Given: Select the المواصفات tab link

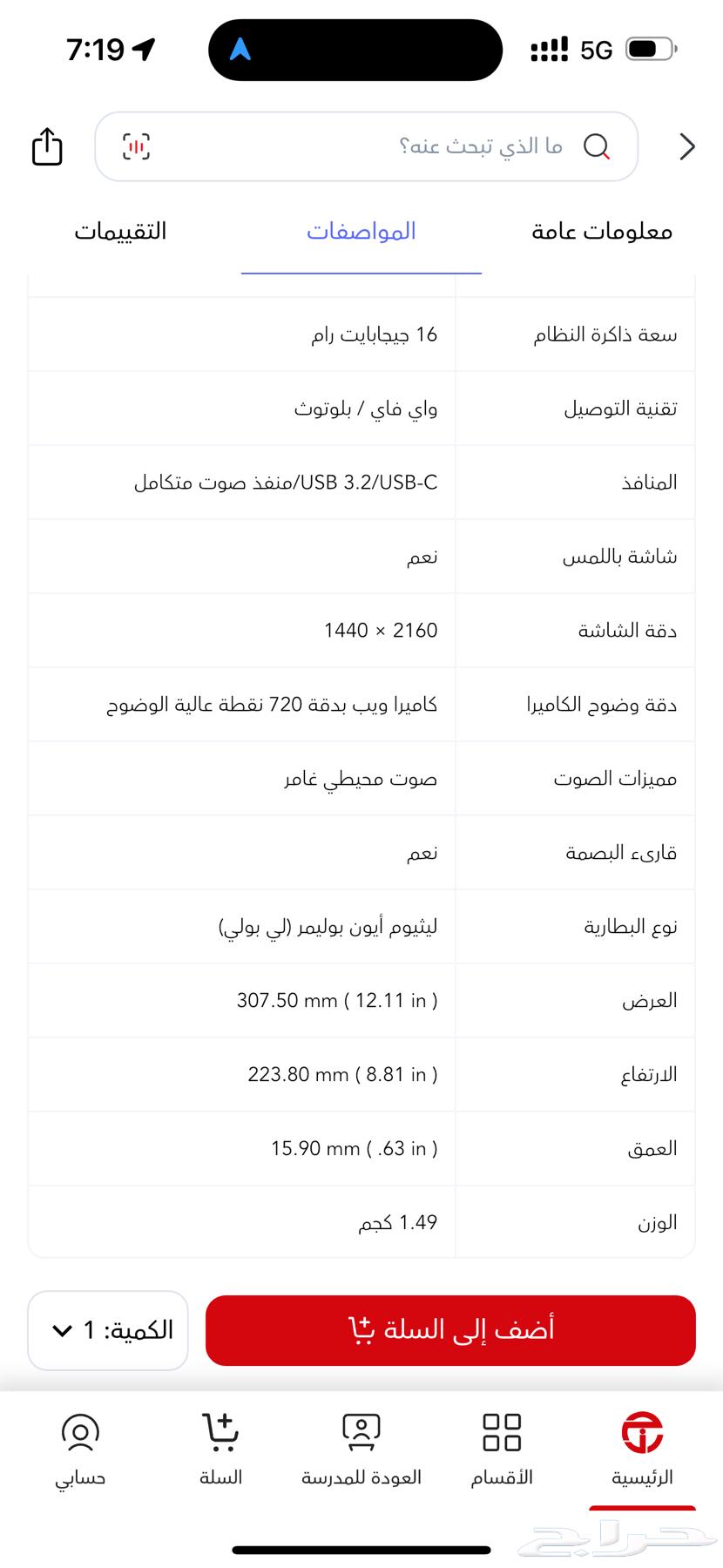Looking at the screenshot, I should coord(361,231).
